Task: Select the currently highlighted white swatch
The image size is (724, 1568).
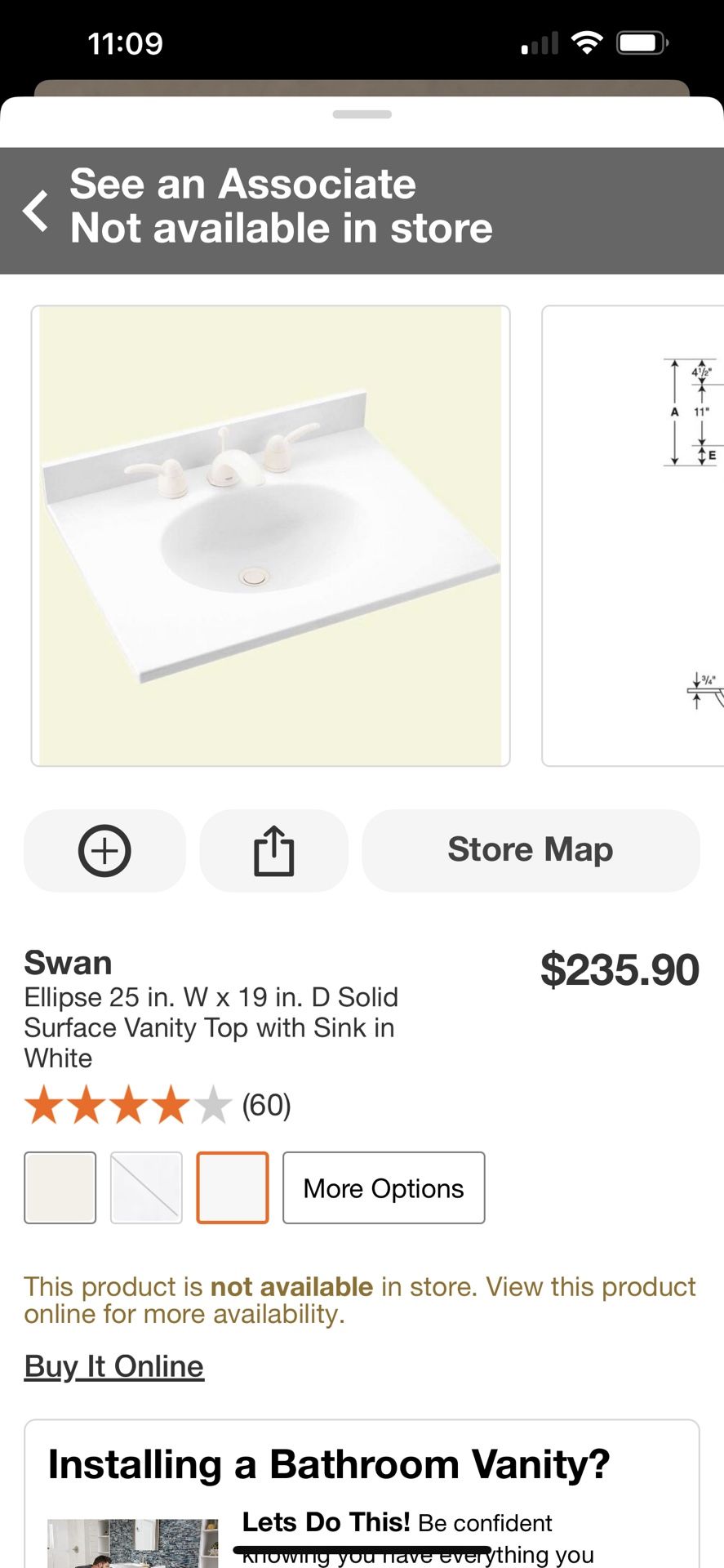Action: pyautogui.click(x=233, y=1188)
